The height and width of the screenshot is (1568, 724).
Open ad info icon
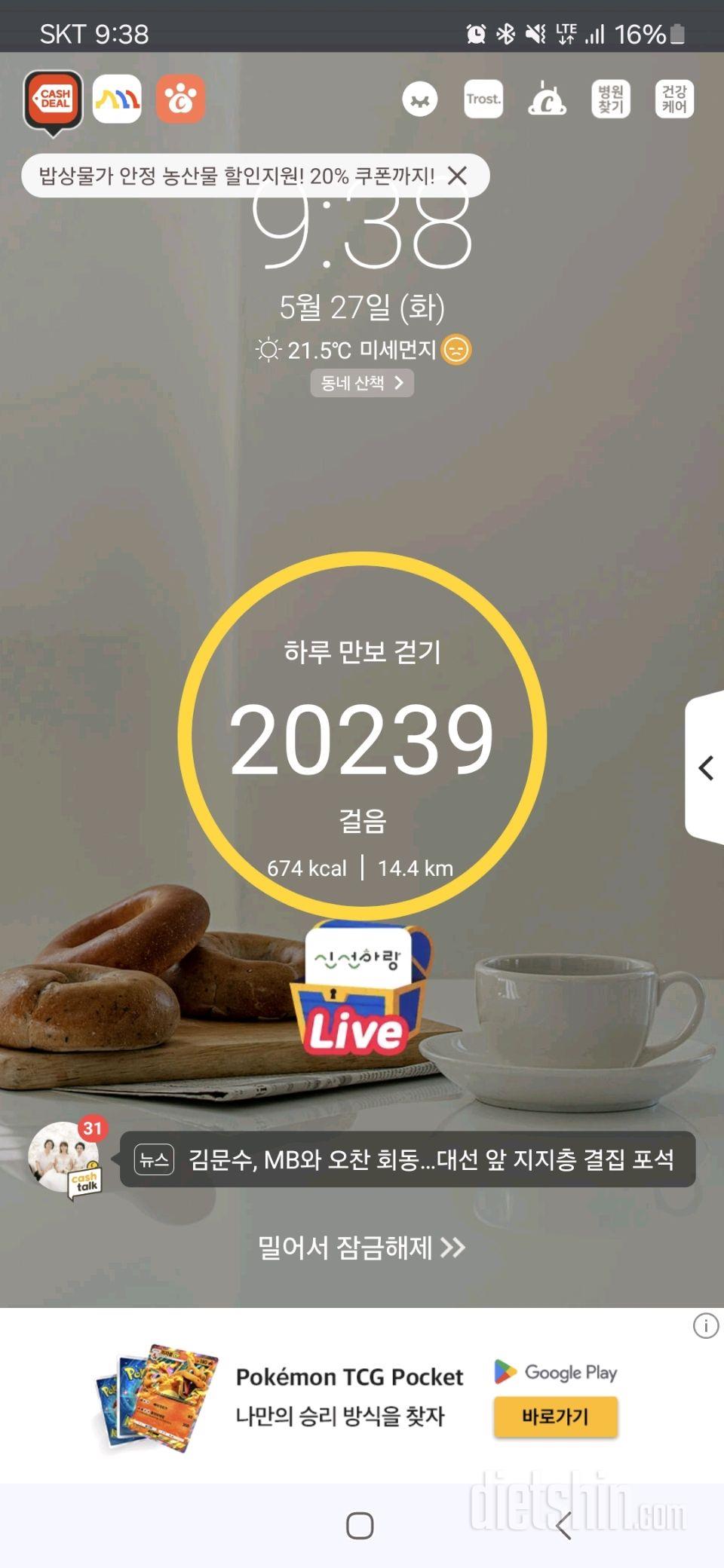706,1326
